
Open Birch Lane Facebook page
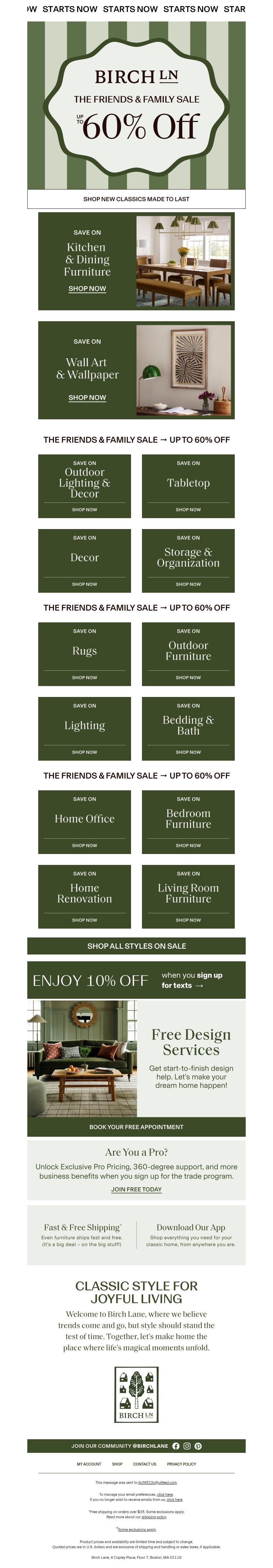pos(176,1446)
